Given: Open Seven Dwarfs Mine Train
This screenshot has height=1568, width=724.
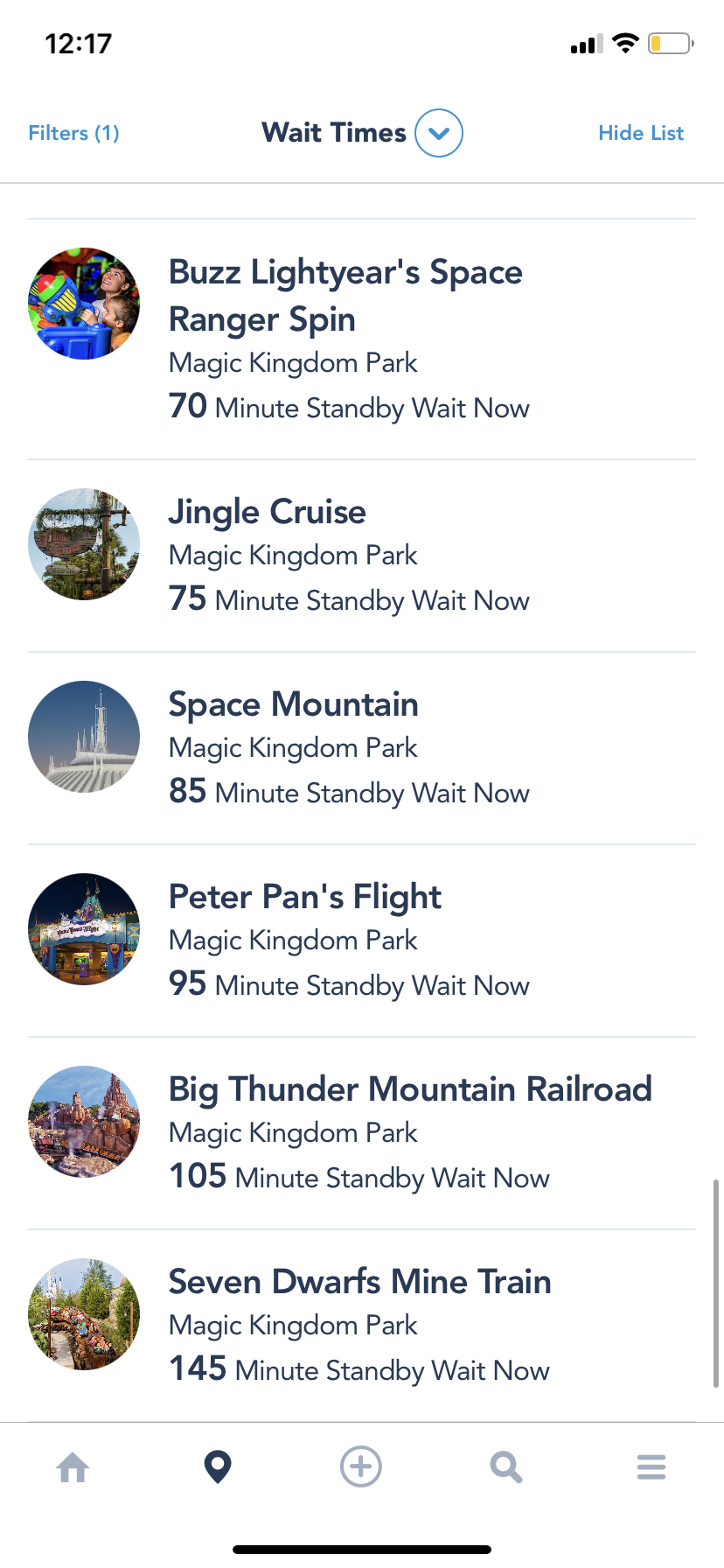Looking at the screenshot, I should click(359, 1282).
